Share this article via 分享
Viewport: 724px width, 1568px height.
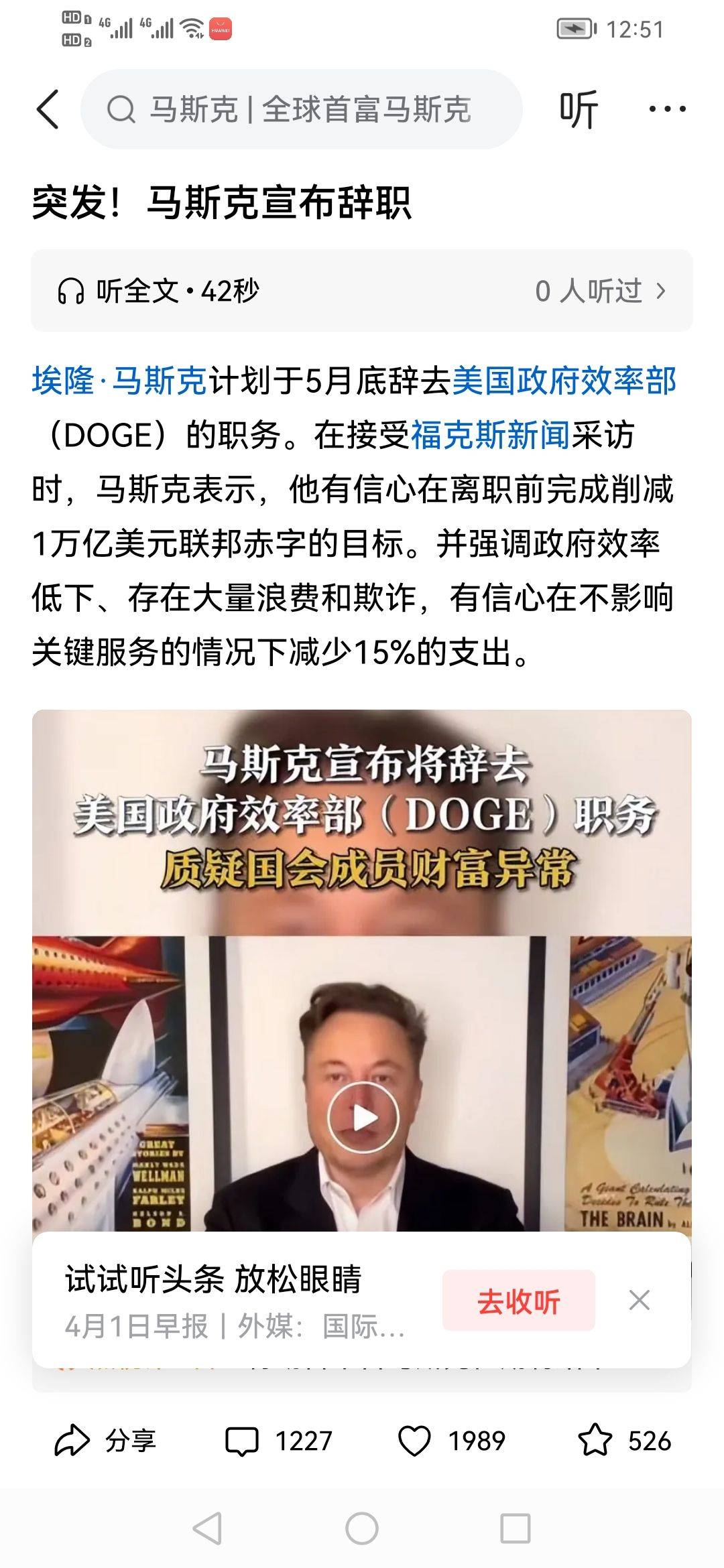105,1441
